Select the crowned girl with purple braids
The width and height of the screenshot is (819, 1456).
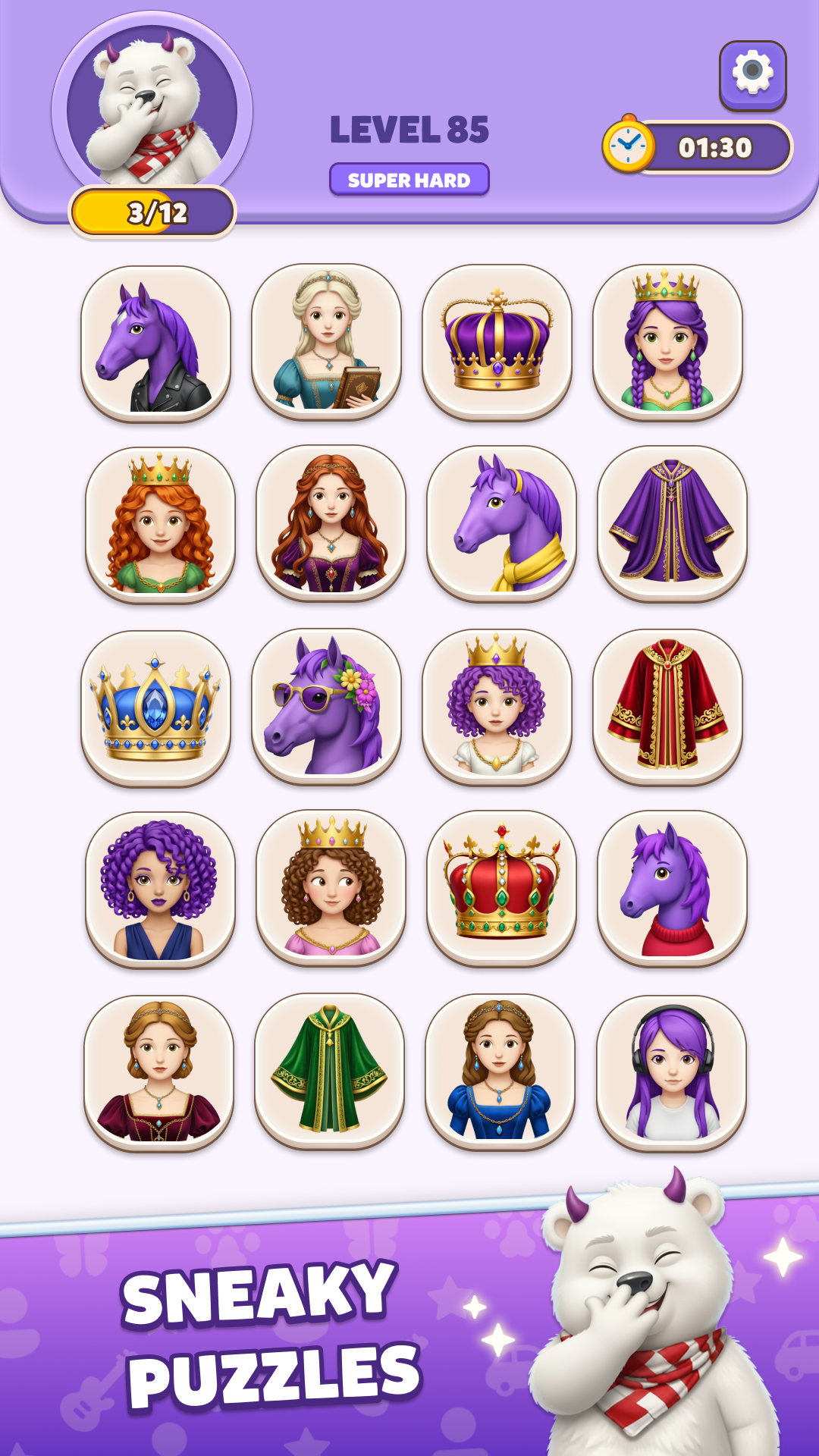click(667, 341)
